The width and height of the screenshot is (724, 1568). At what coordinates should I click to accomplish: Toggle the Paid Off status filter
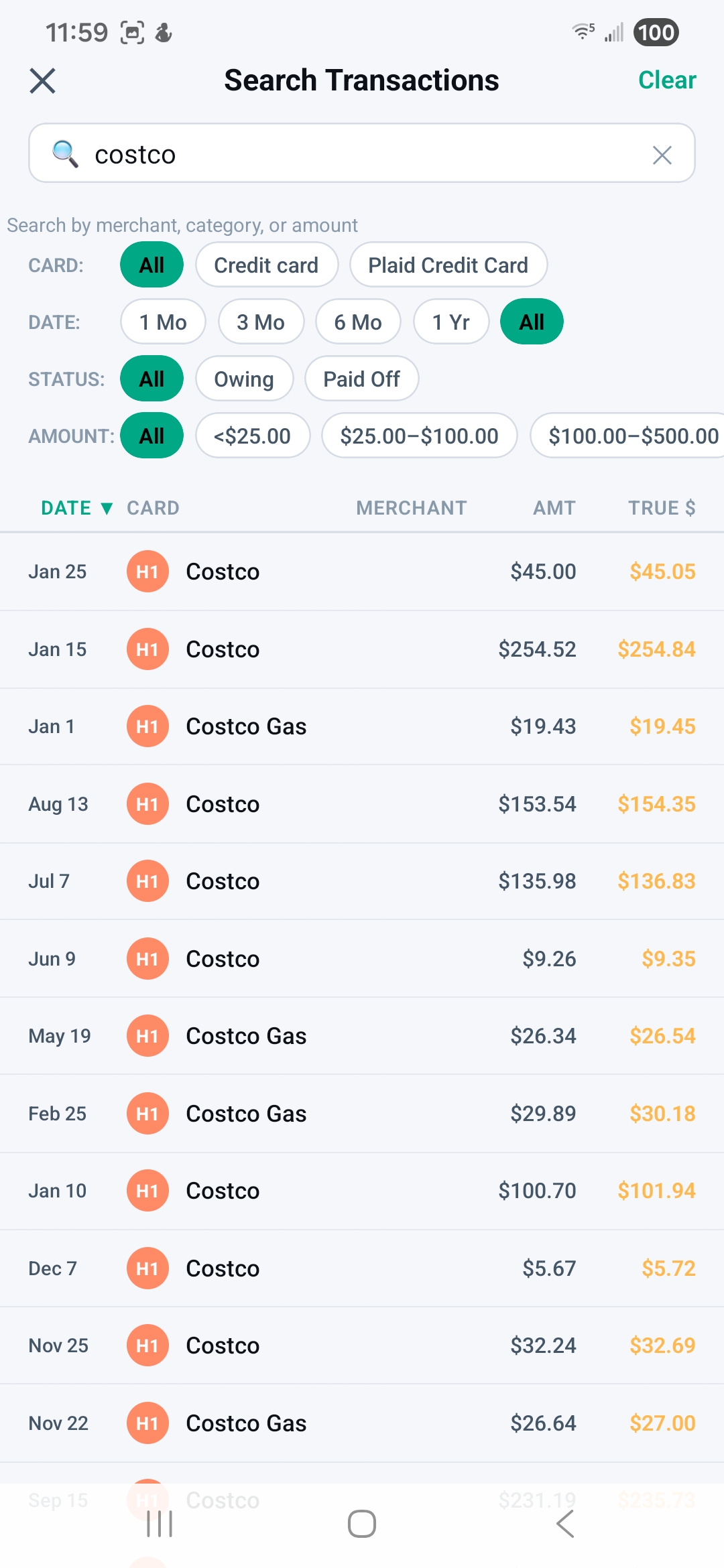(x=361, y=379)
